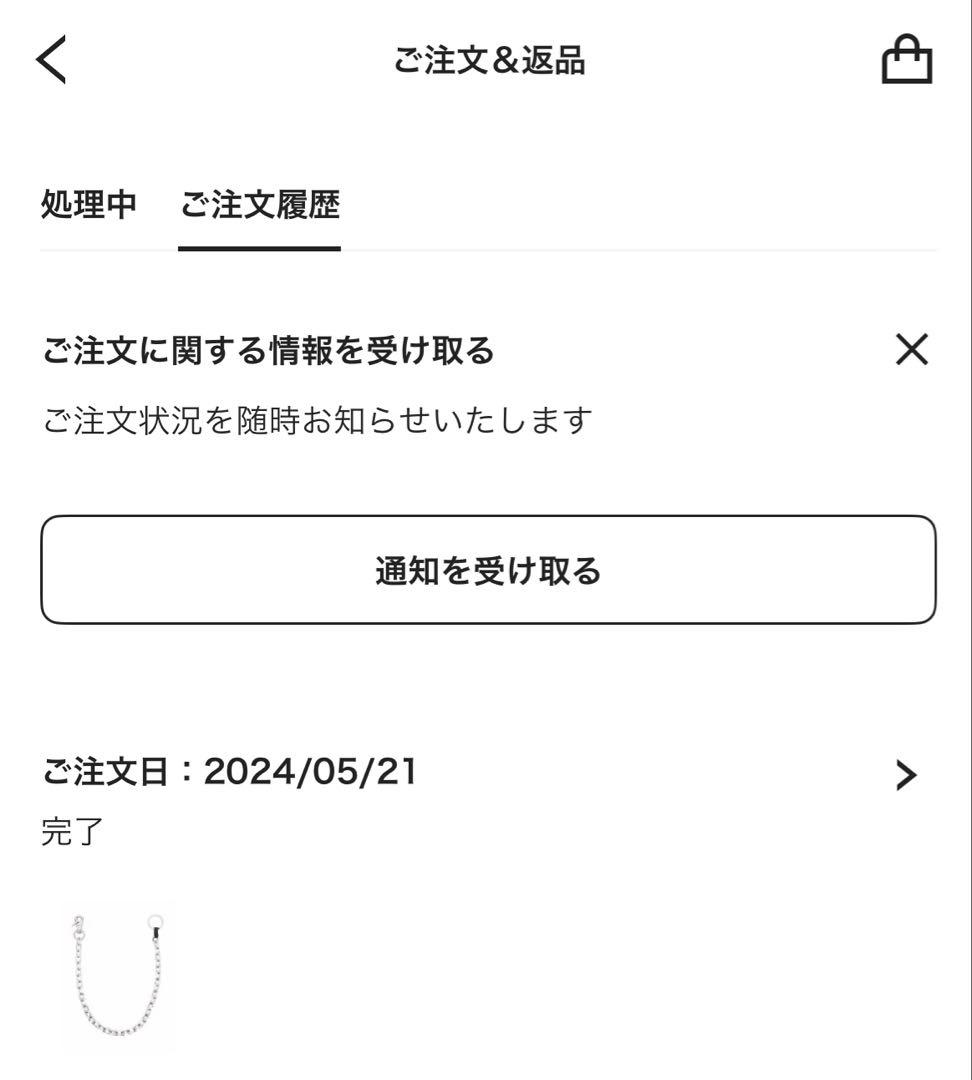Image resolution: width=972 pixels, height=1080 pixels.
Task: Select the ご注文履歴 tab
Action: click(261, 207)
